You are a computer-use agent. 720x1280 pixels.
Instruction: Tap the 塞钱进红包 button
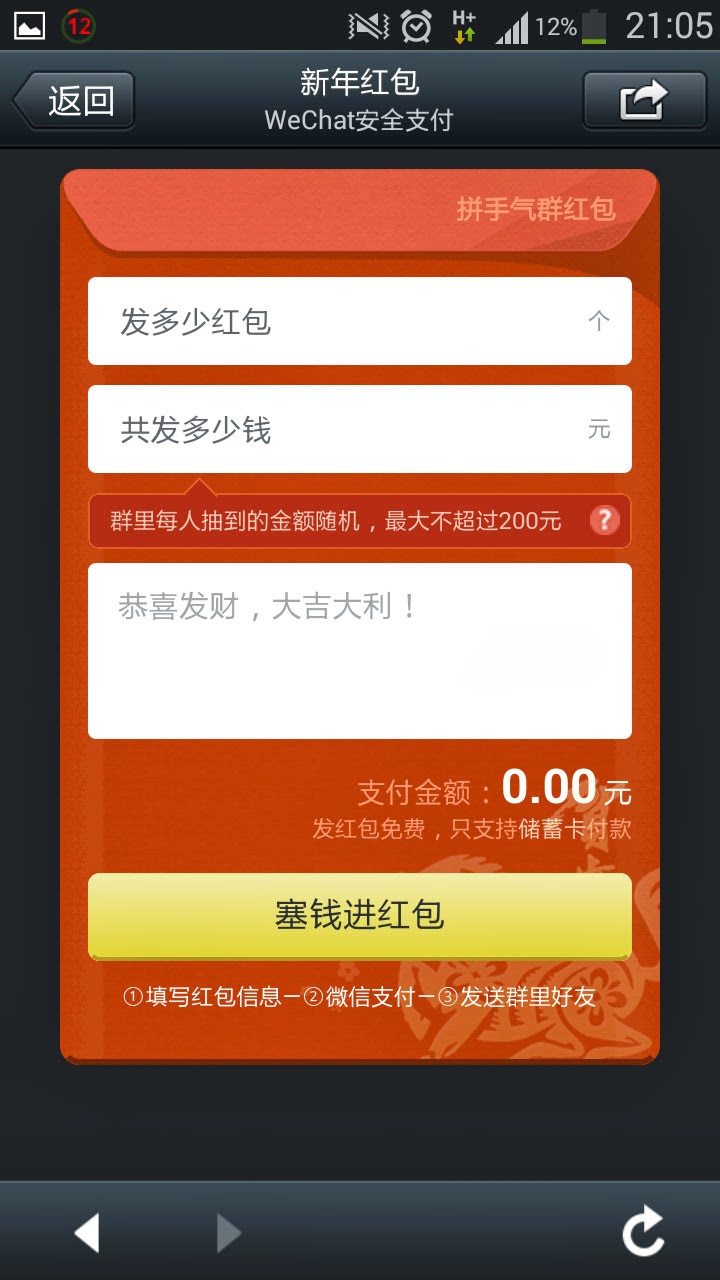(359, 916)
